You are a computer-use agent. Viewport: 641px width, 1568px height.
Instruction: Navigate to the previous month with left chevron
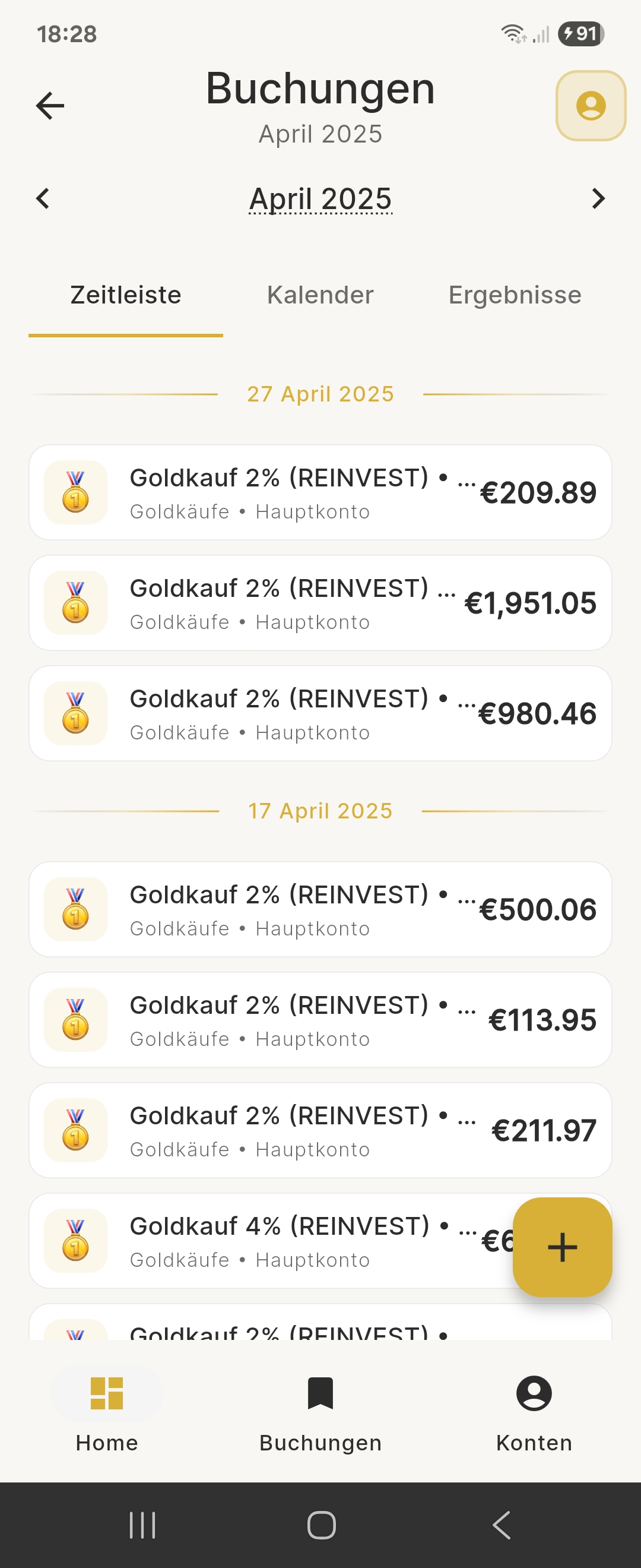pos(43,198)
